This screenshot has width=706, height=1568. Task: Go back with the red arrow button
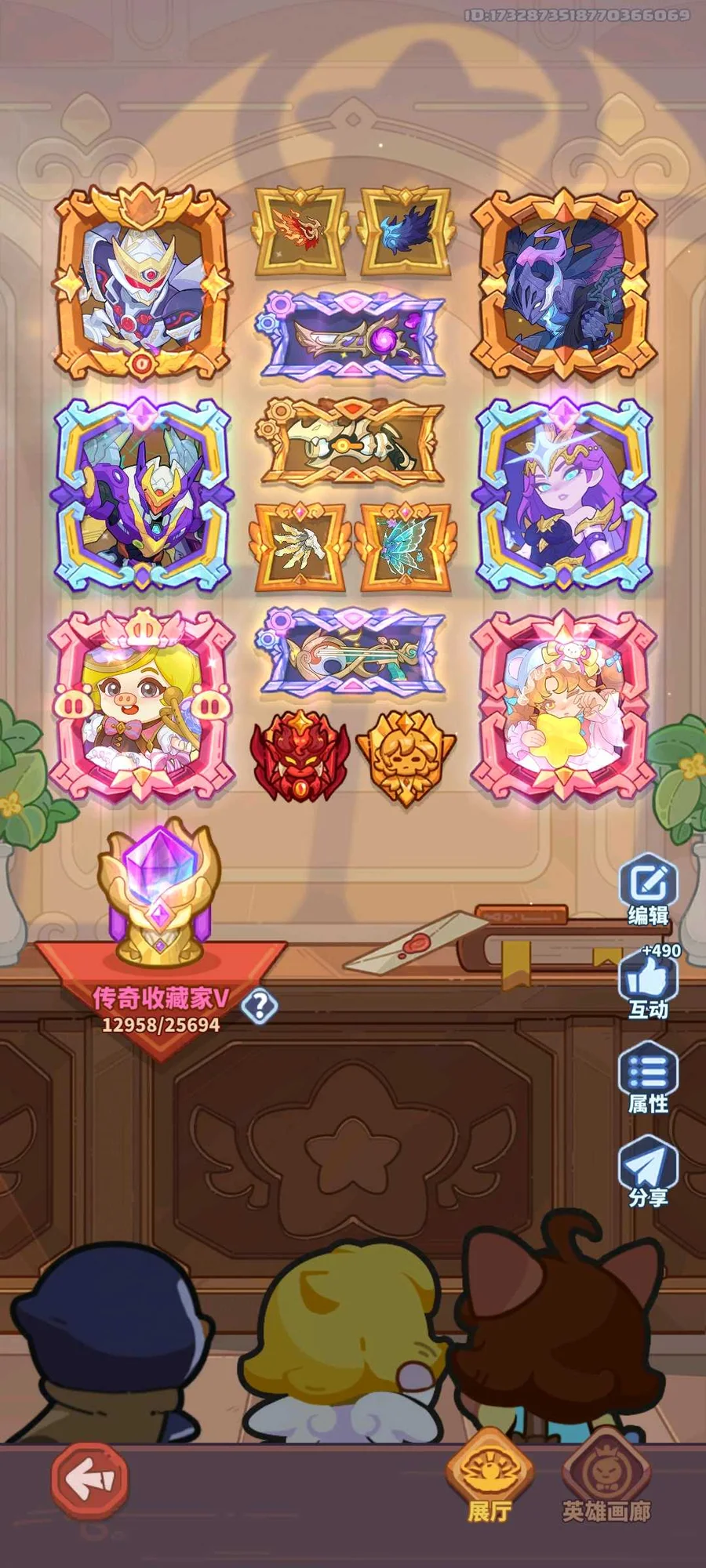click(89, 1479)
